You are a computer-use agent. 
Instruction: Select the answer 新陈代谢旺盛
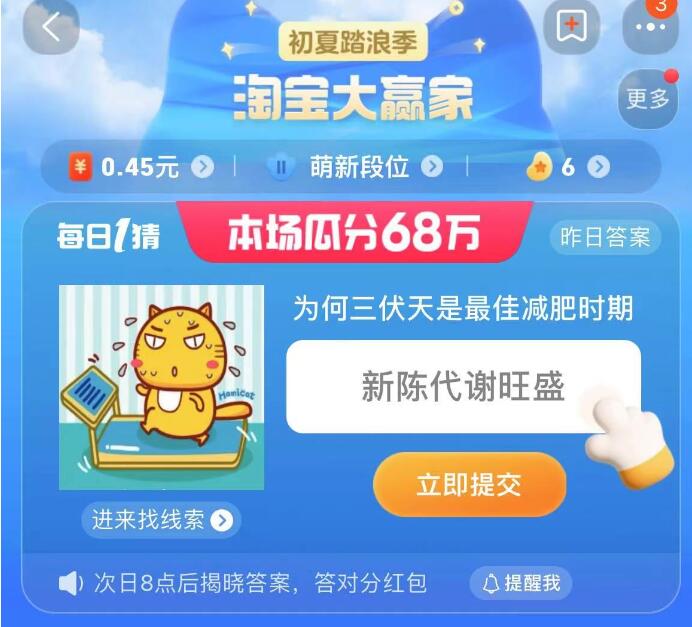click(463, 387)
